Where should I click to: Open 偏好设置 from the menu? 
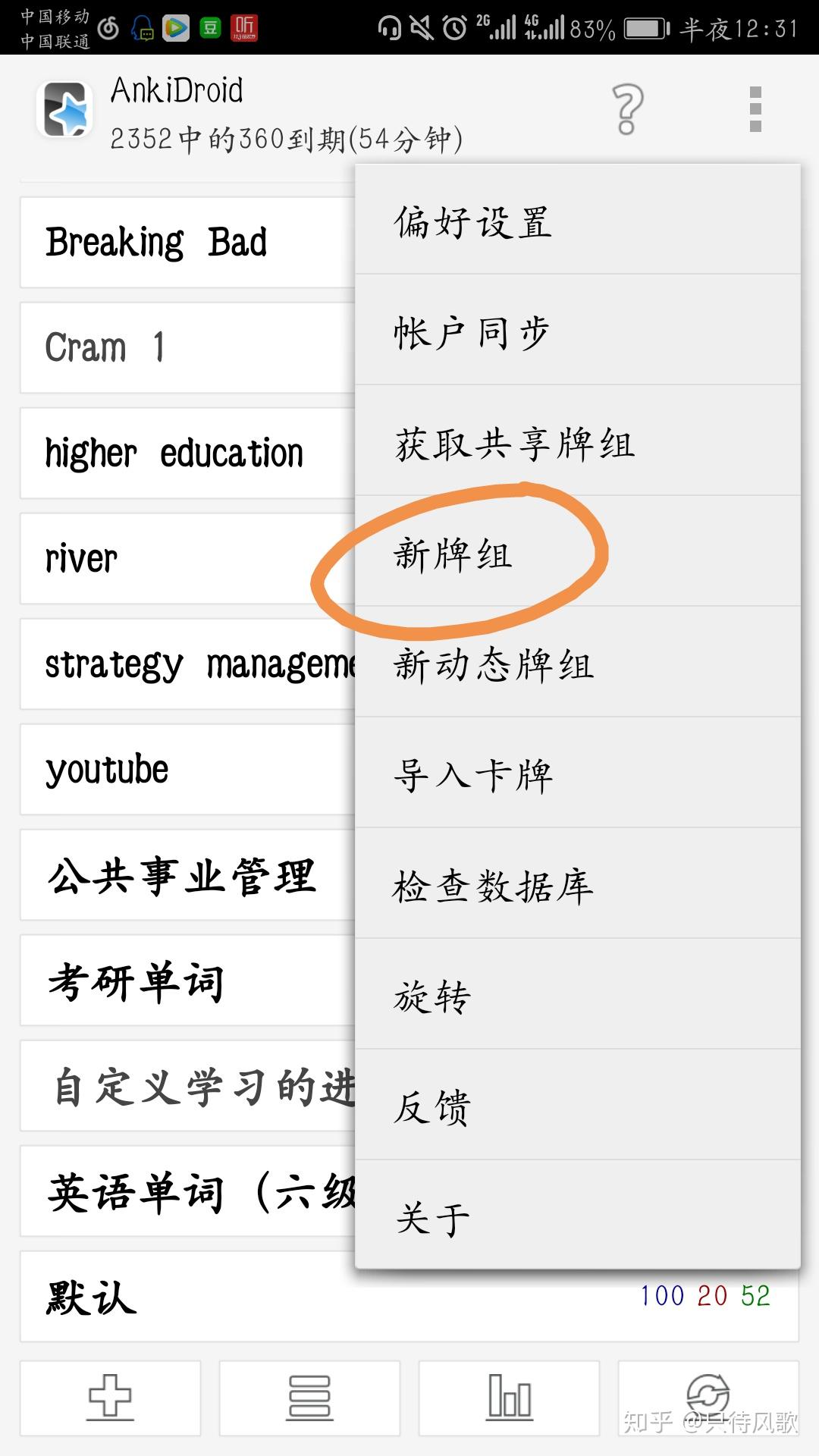coord(578,220)
